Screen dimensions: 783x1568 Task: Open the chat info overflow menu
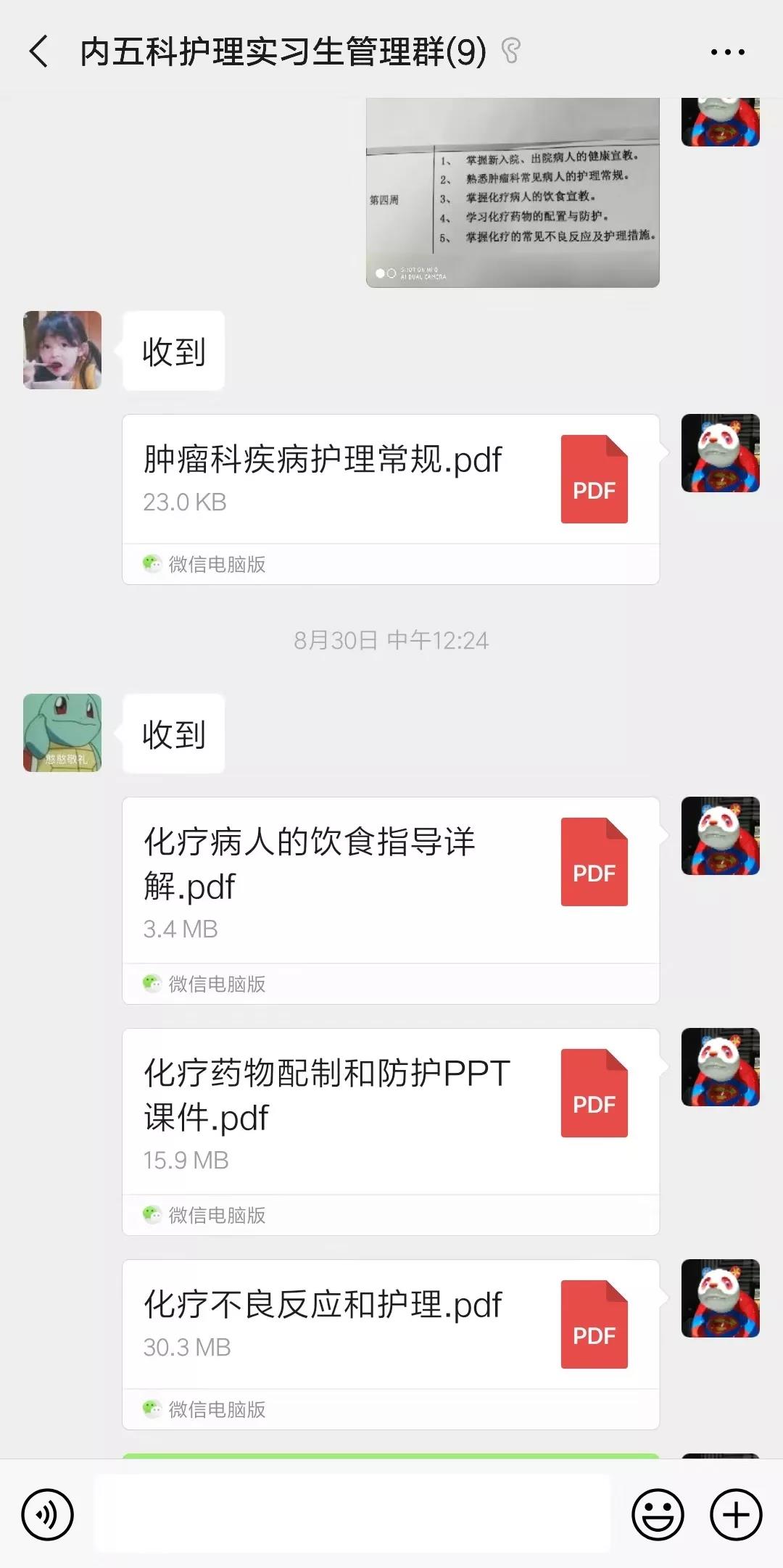727,52
